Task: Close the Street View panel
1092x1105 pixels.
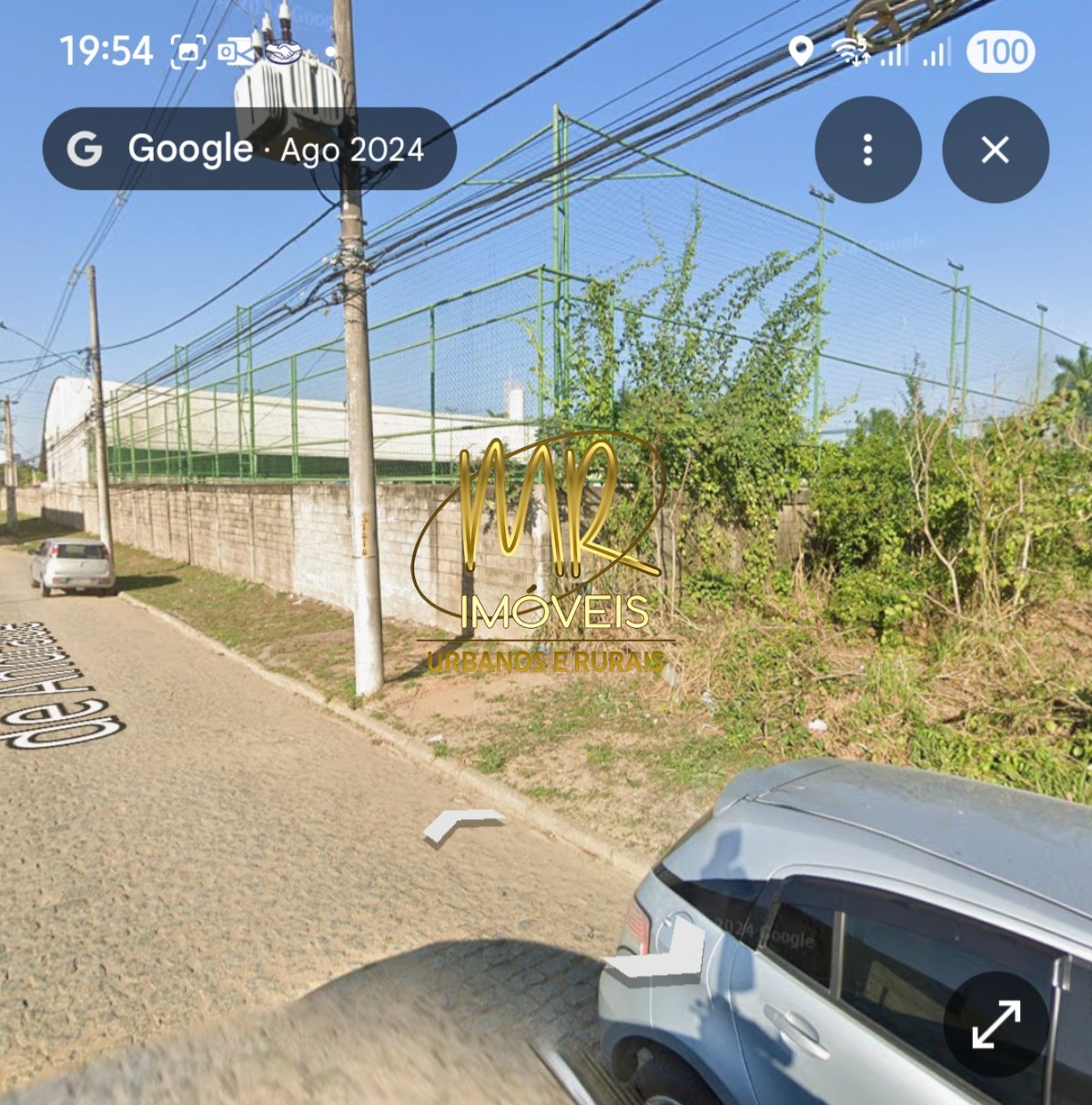Action: coord(995,150)
